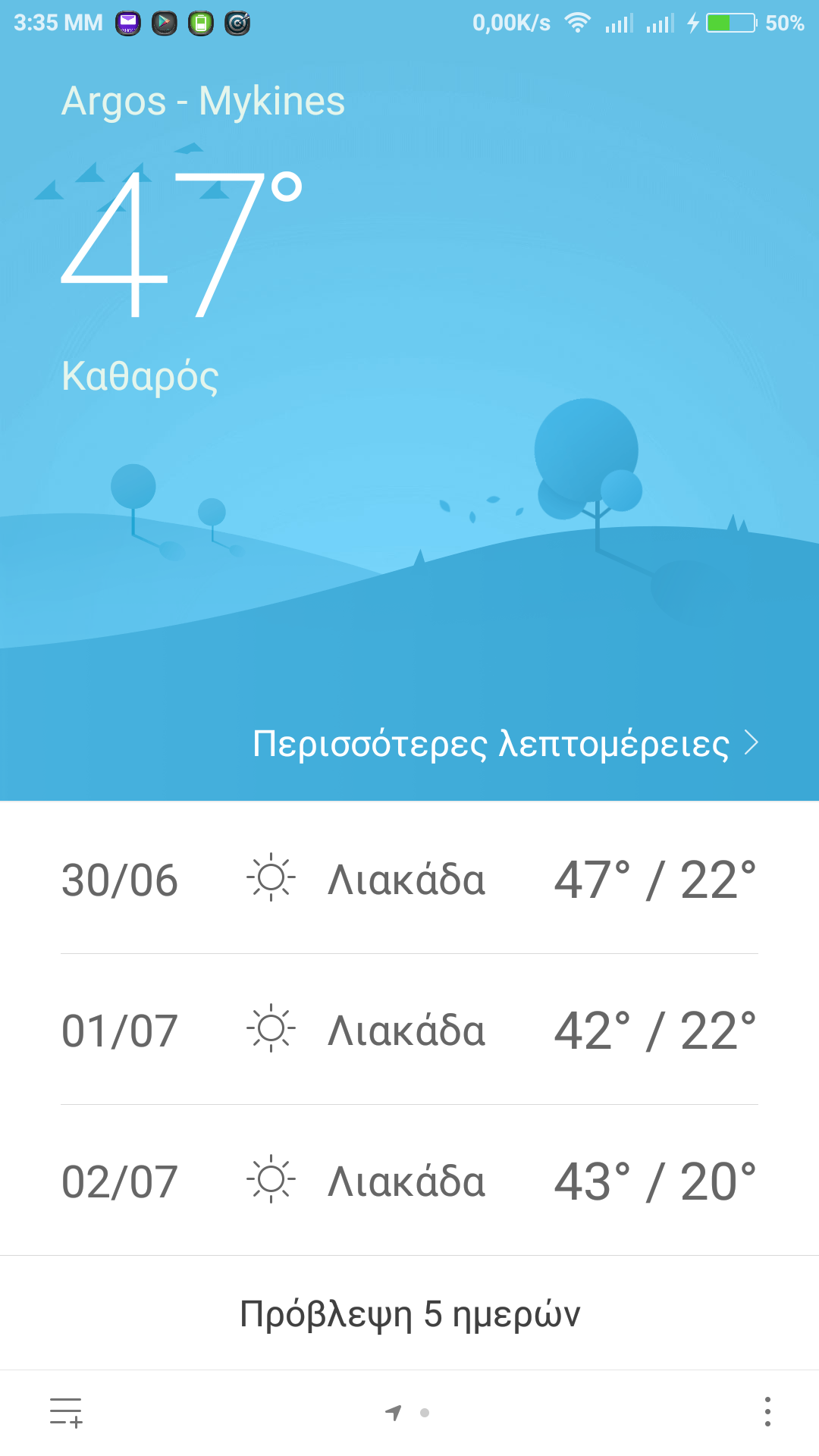
Task: Open the three-dot overflow menu
Action: click(x=767, y=1412)
